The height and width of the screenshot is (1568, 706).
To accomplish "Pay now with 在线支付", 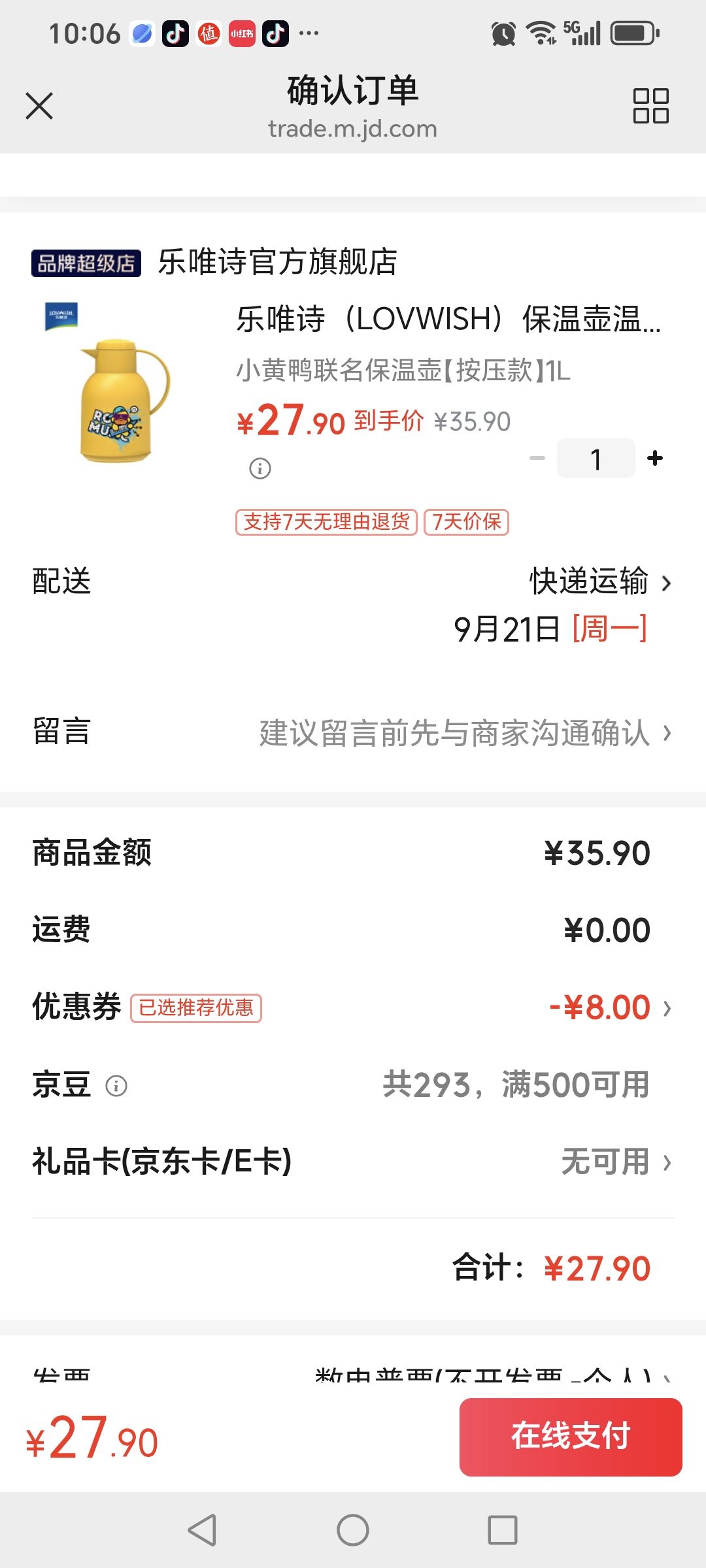I will pos(571,1437).
